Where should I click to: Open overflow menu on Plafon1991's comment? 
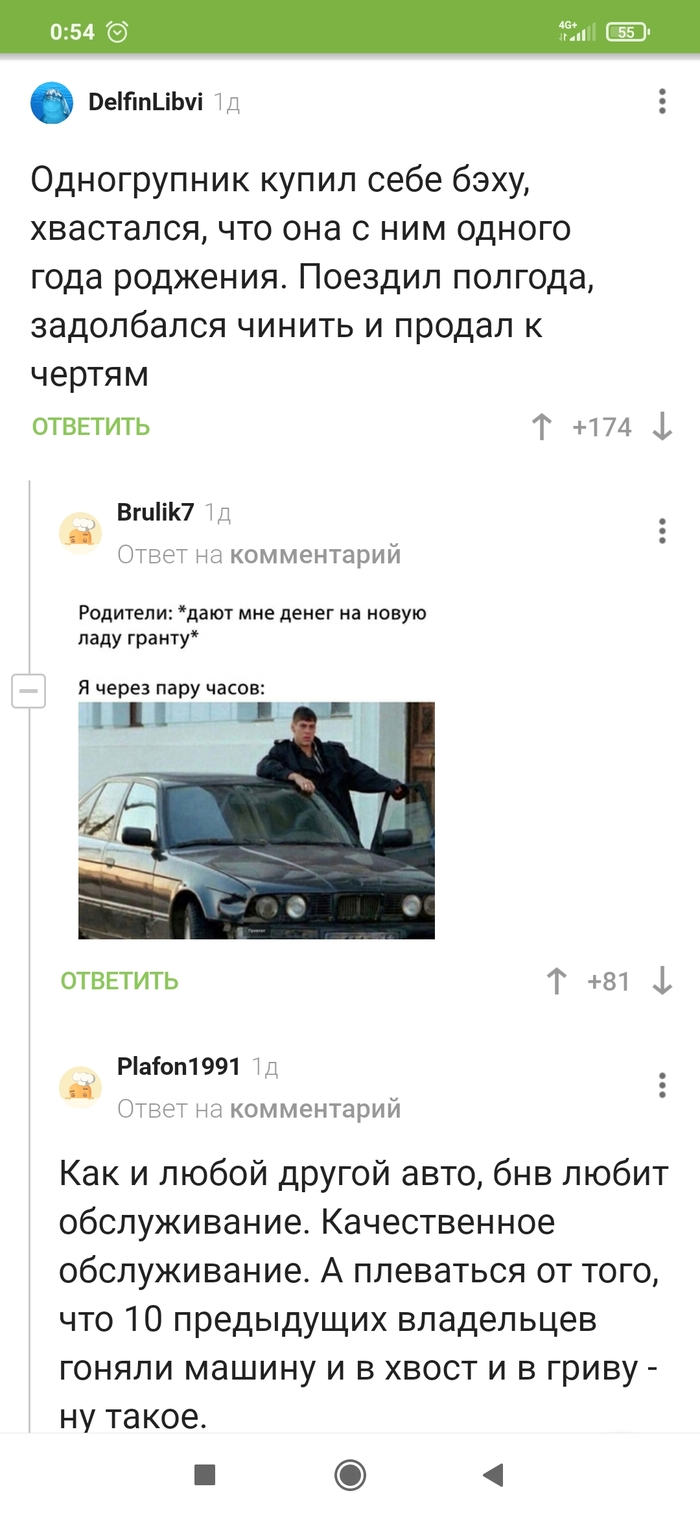pyautogui.click(x=662, y=1085)
